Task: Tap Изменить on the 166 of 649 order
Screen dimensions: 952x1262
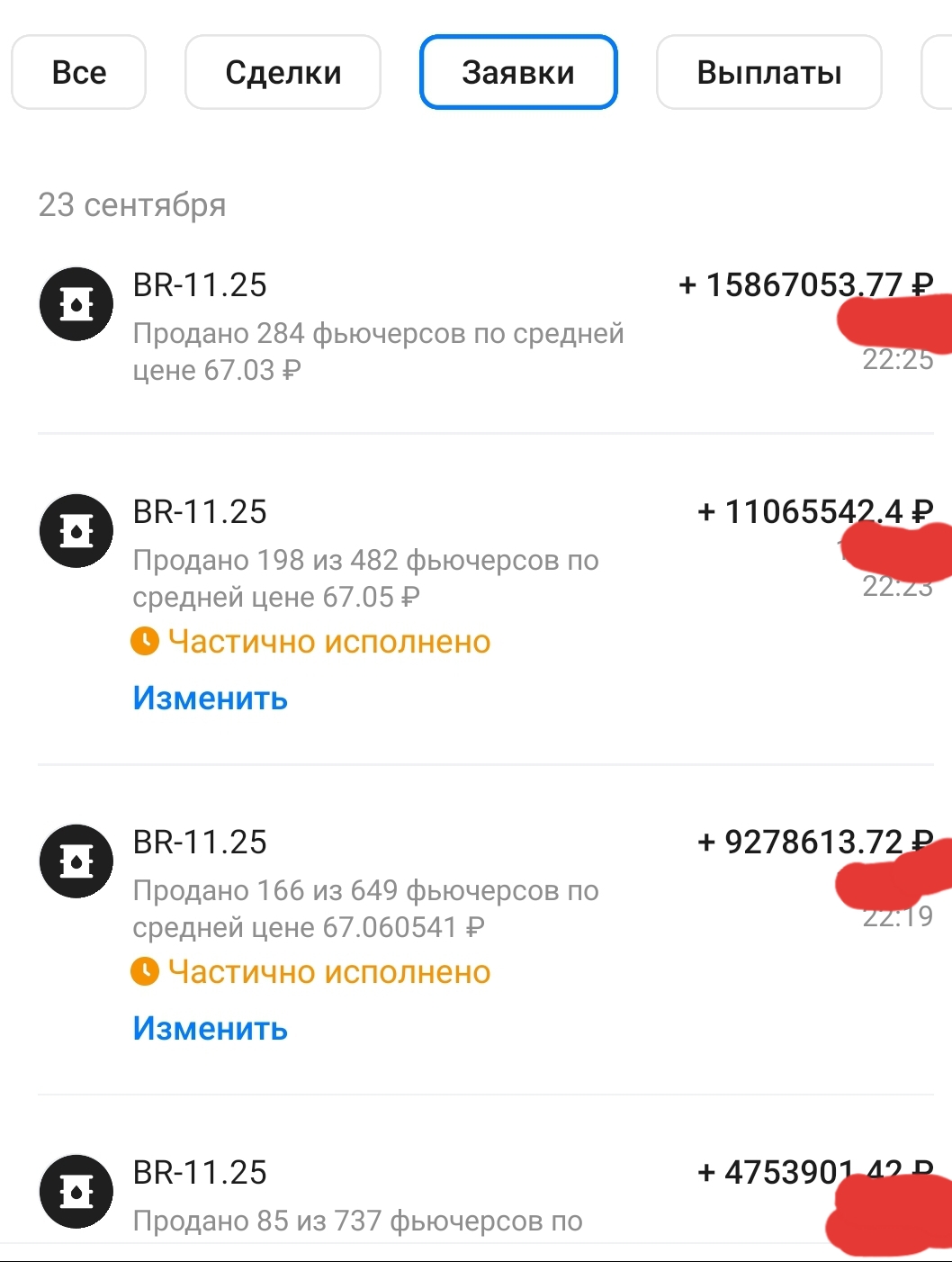Action: tap(210, 1028)
